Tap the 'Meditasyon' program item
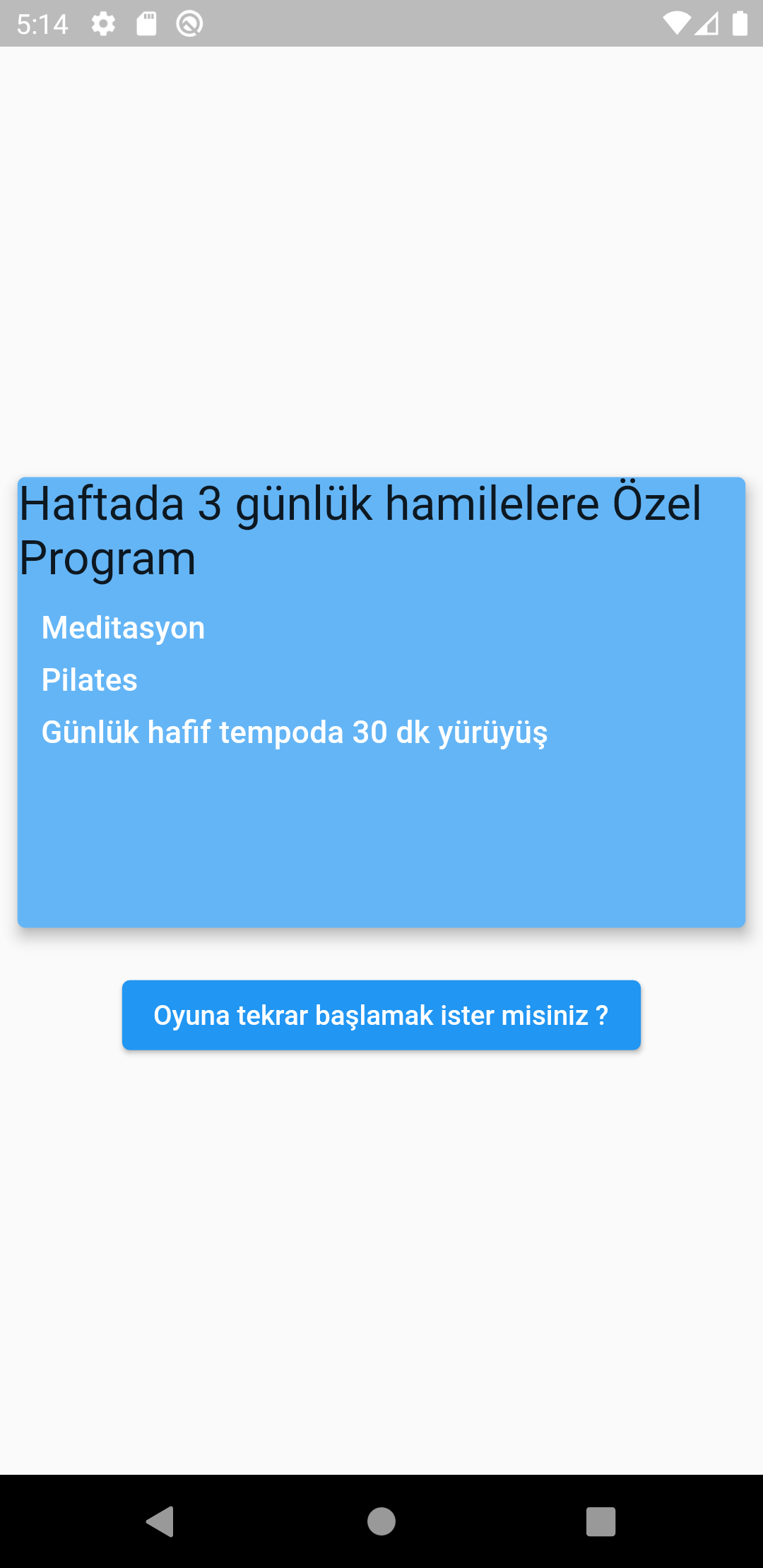Image resolution: width=763 pixels, height=1568 pixels. click(x=123, y=627)
